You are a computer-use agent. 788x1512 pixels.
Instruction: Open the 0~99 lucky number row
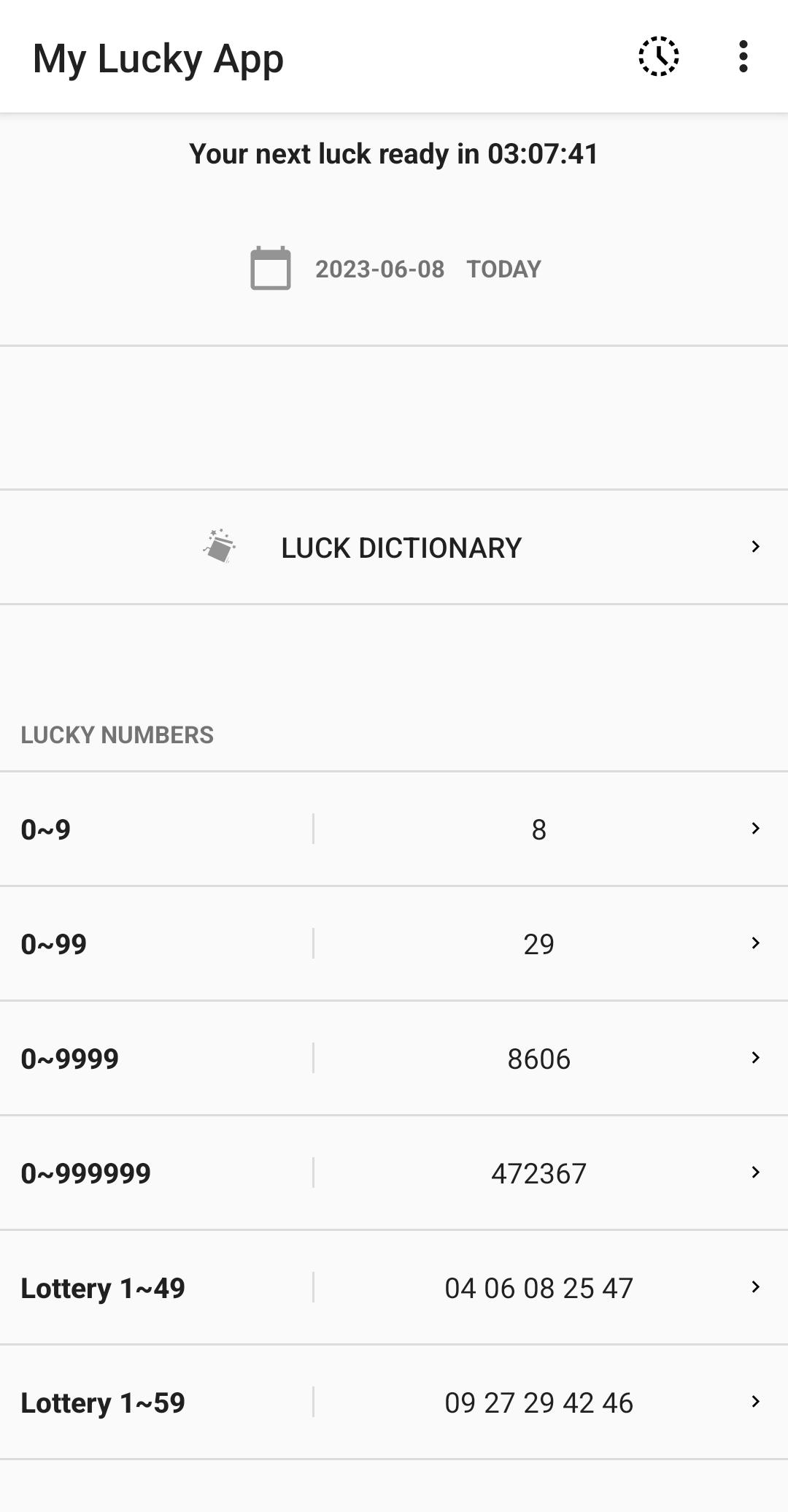tap(394, 943)
